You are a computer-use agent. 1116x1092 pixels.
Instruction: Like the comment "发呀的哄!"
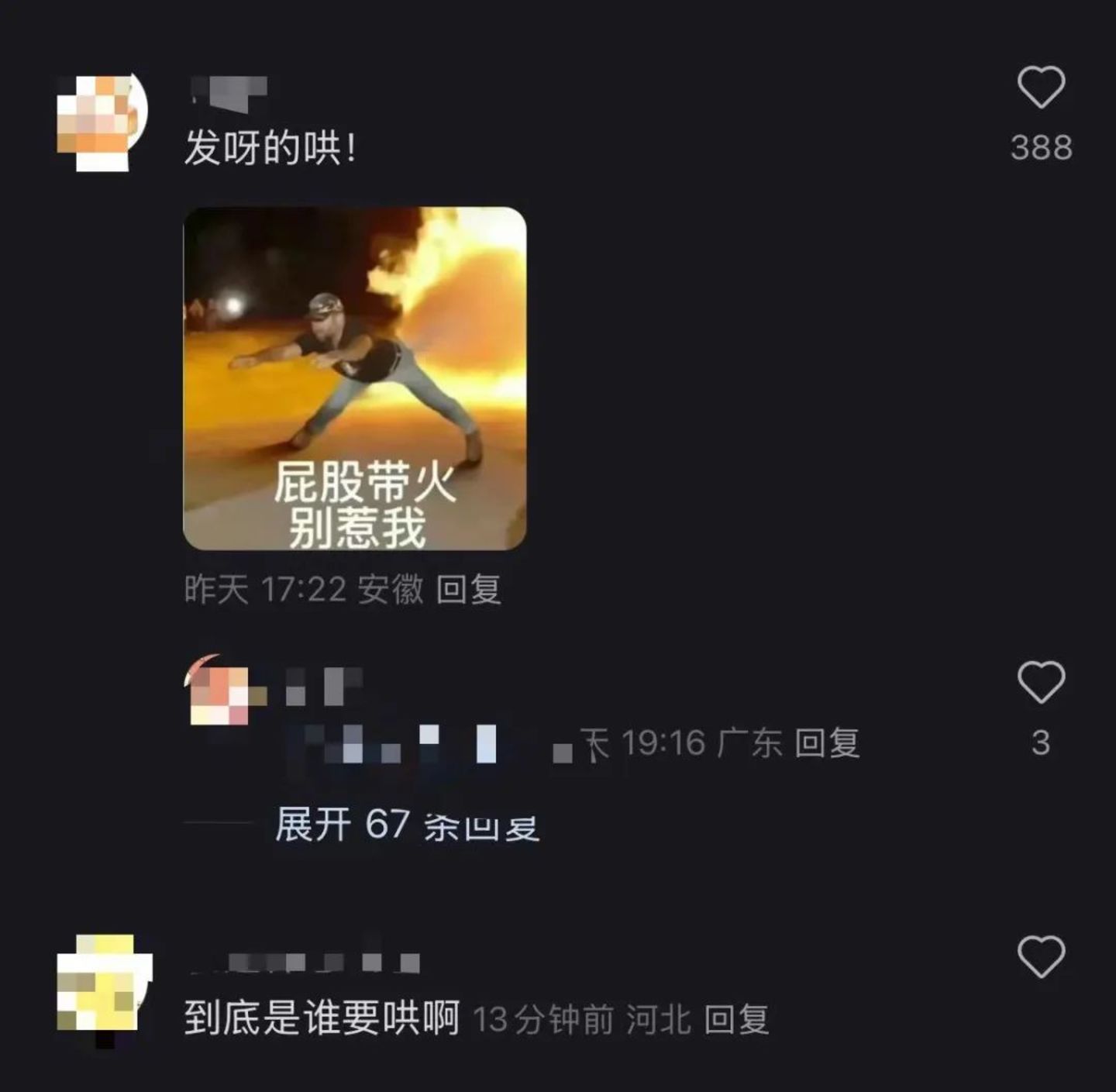click(x=1041, y=88)
